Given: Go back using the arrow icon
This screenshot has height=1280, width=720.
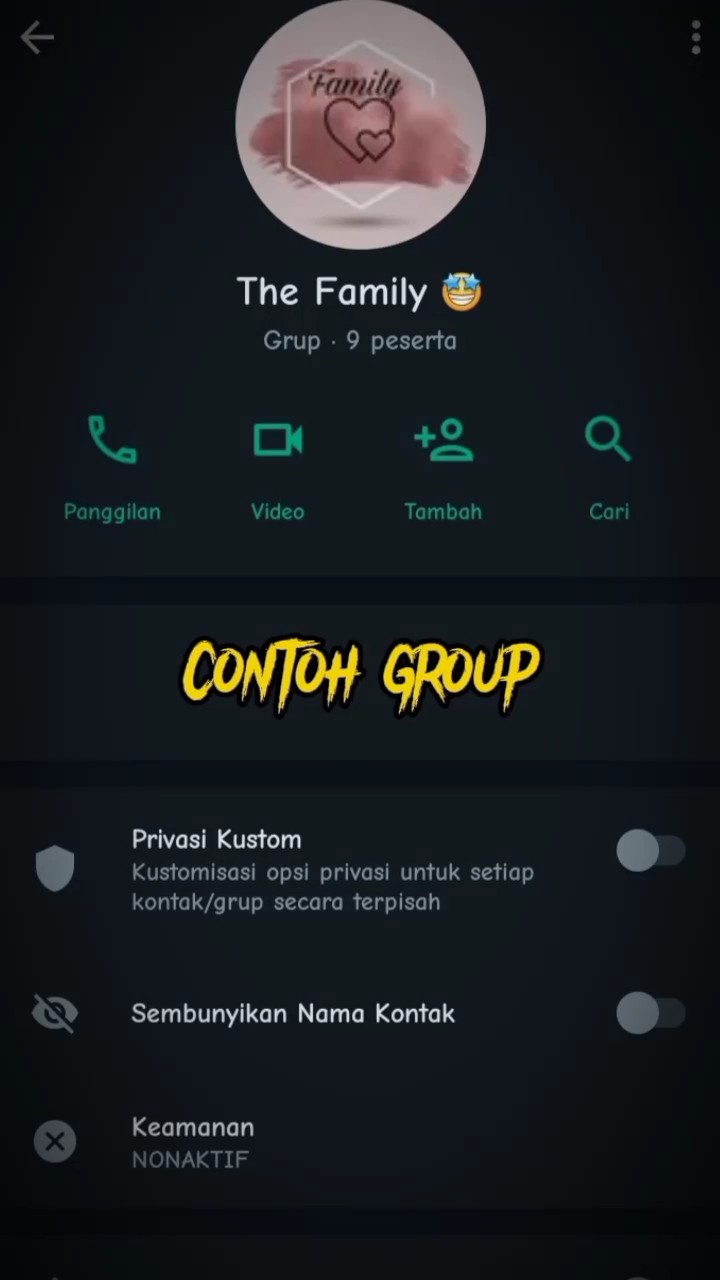Looking at the screenshot, I should point(37,39).
